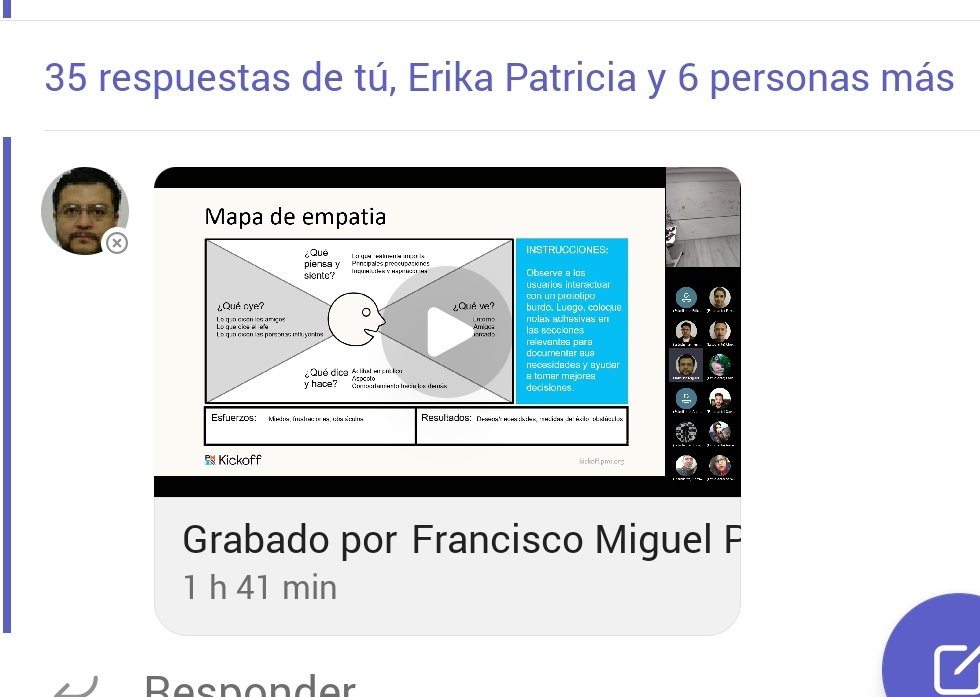Image resolution: width=980 pixels, height=697 pixels.
Task: Tap Responder to reply to the thread
Action: pyautogui.click(x=250, y=686)
